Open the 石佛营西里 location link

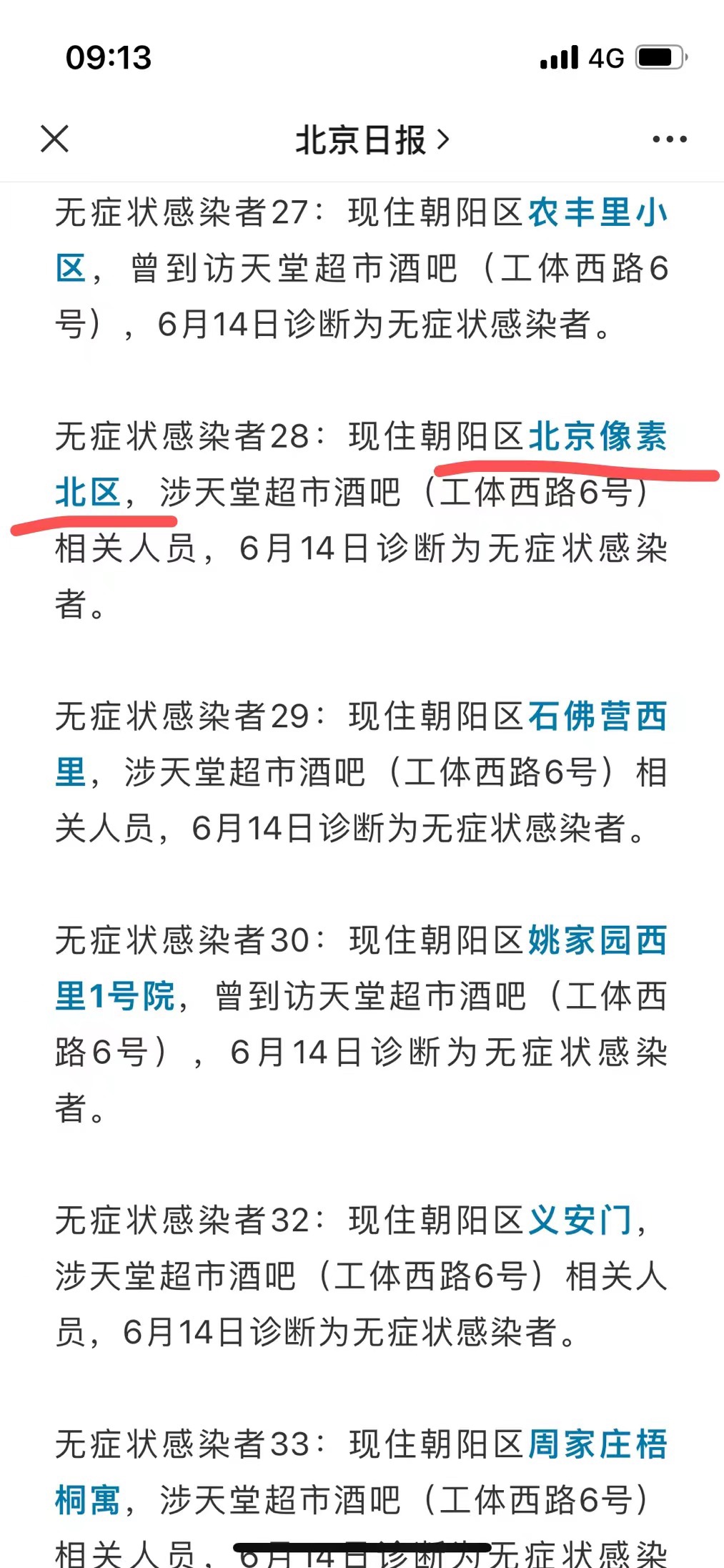point(597,716)
